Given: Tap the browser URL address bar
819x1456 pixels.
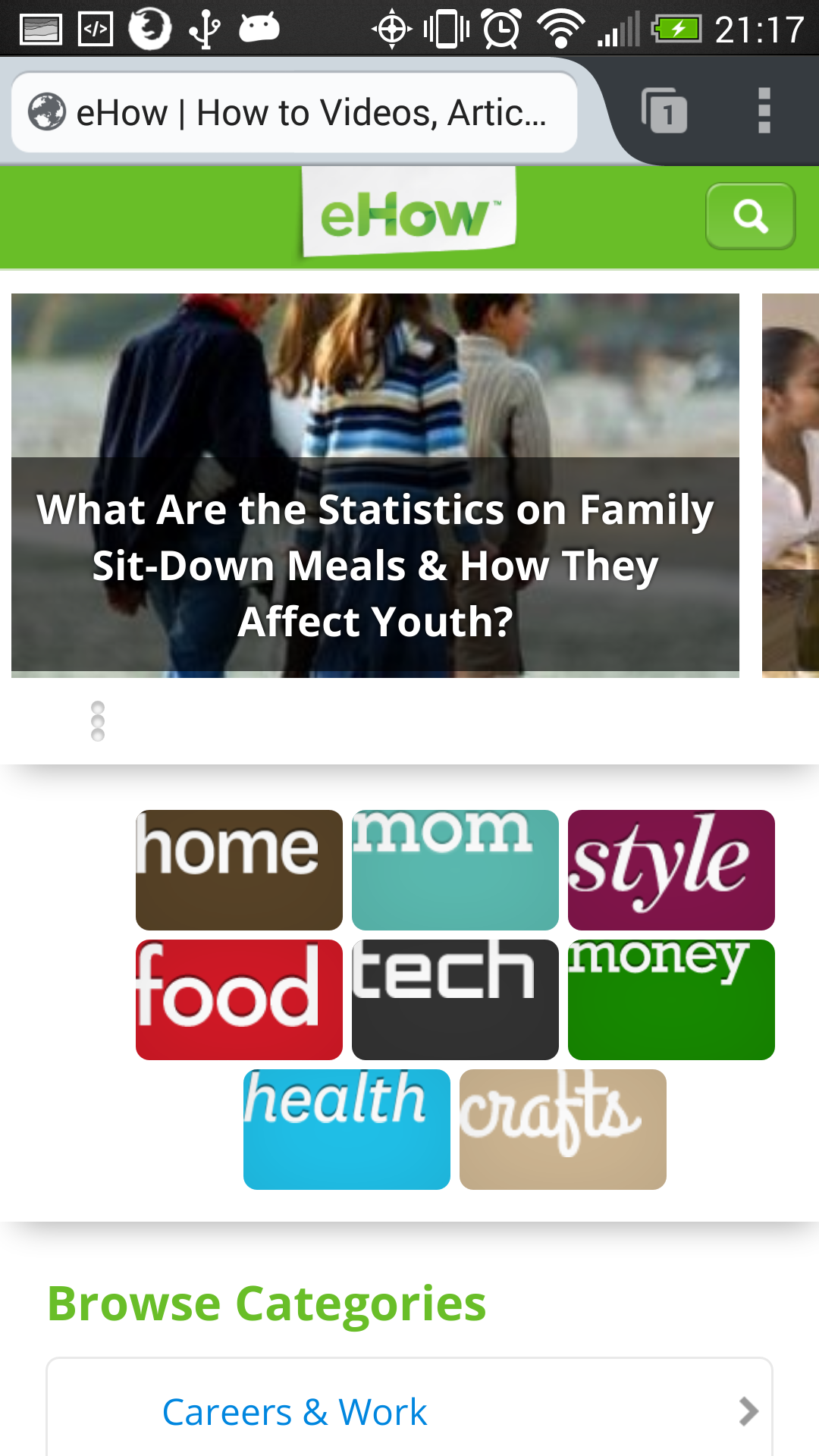Looking at the screenshot, I should 294,112.
